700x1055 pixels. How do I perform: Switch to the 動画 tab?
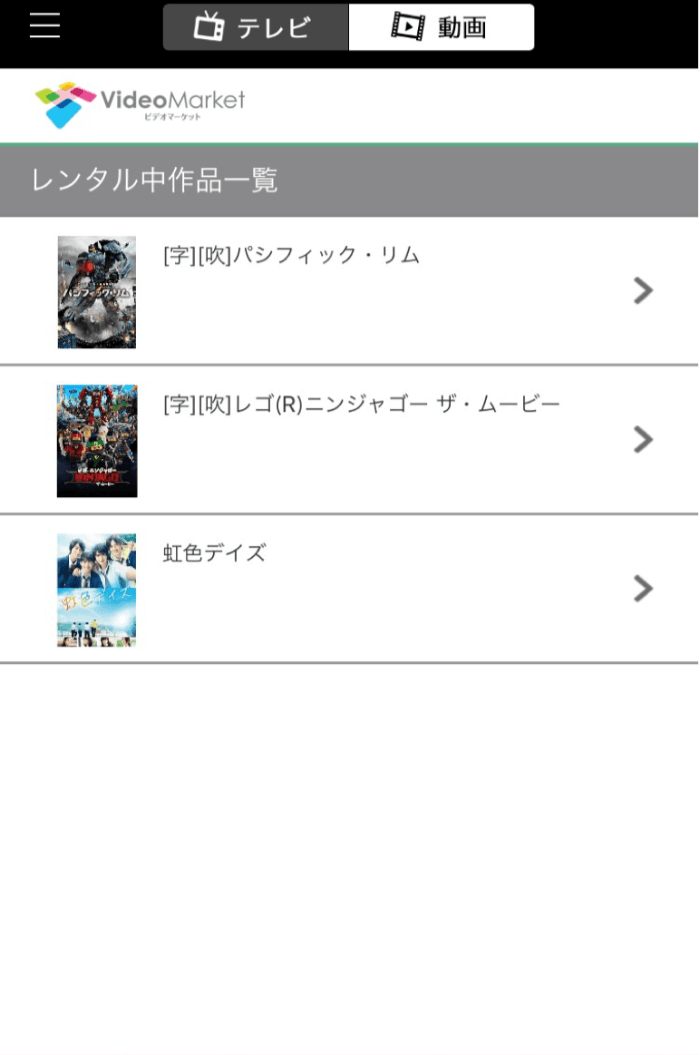point(440,27)
